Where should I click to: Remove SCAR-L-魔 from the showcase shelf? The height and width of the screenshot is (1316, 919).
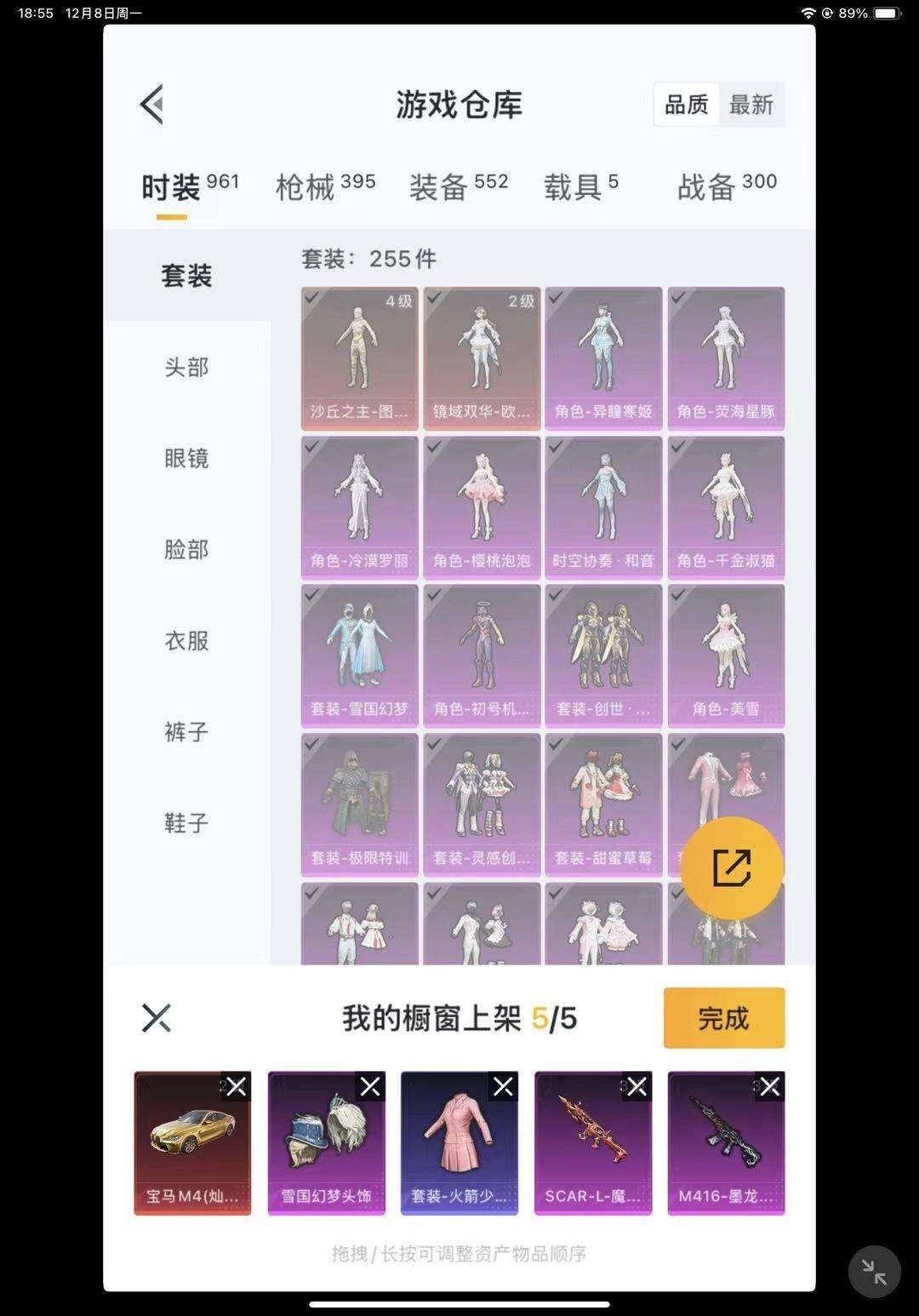tap(636, 1086)
